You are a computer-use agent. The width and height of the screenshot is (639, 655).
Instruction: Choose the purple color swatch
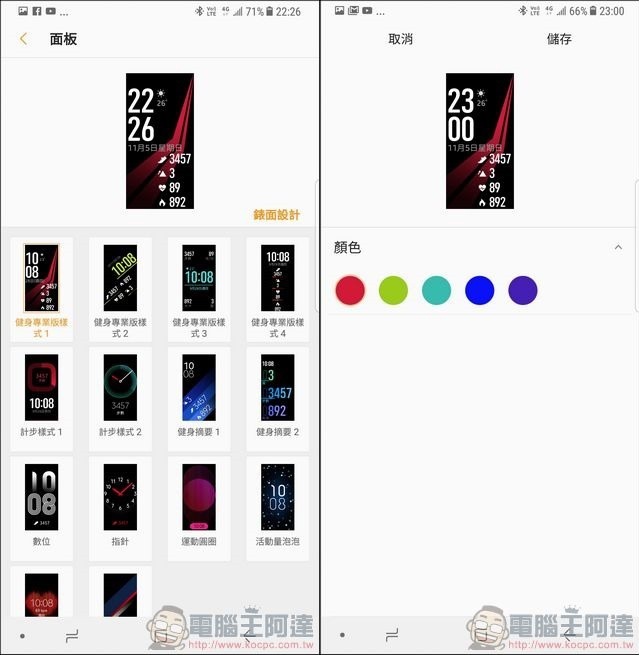(x=522, y=290)
